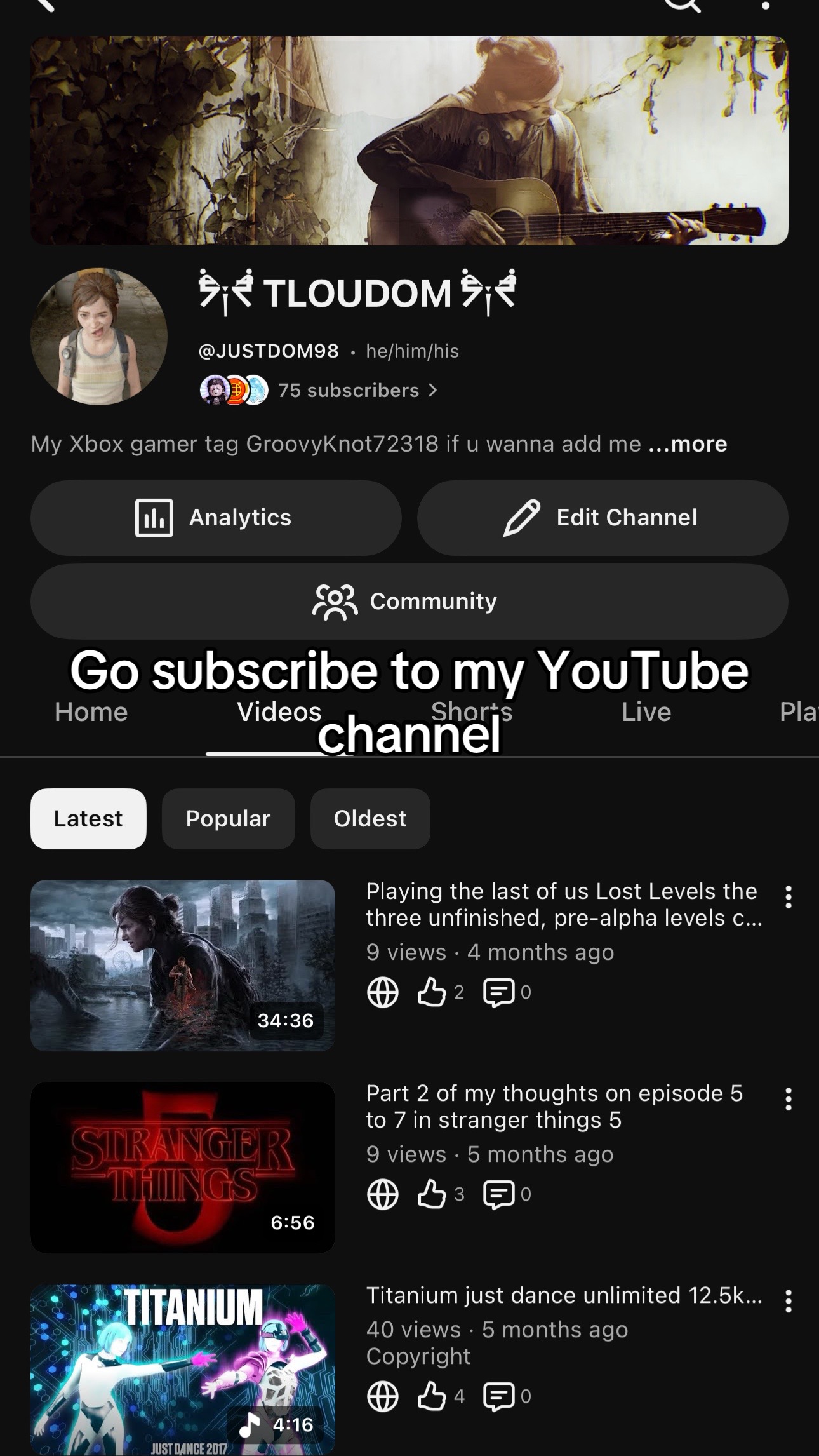
Task: View the 75 subscribers list
Action: pos(358,390)
